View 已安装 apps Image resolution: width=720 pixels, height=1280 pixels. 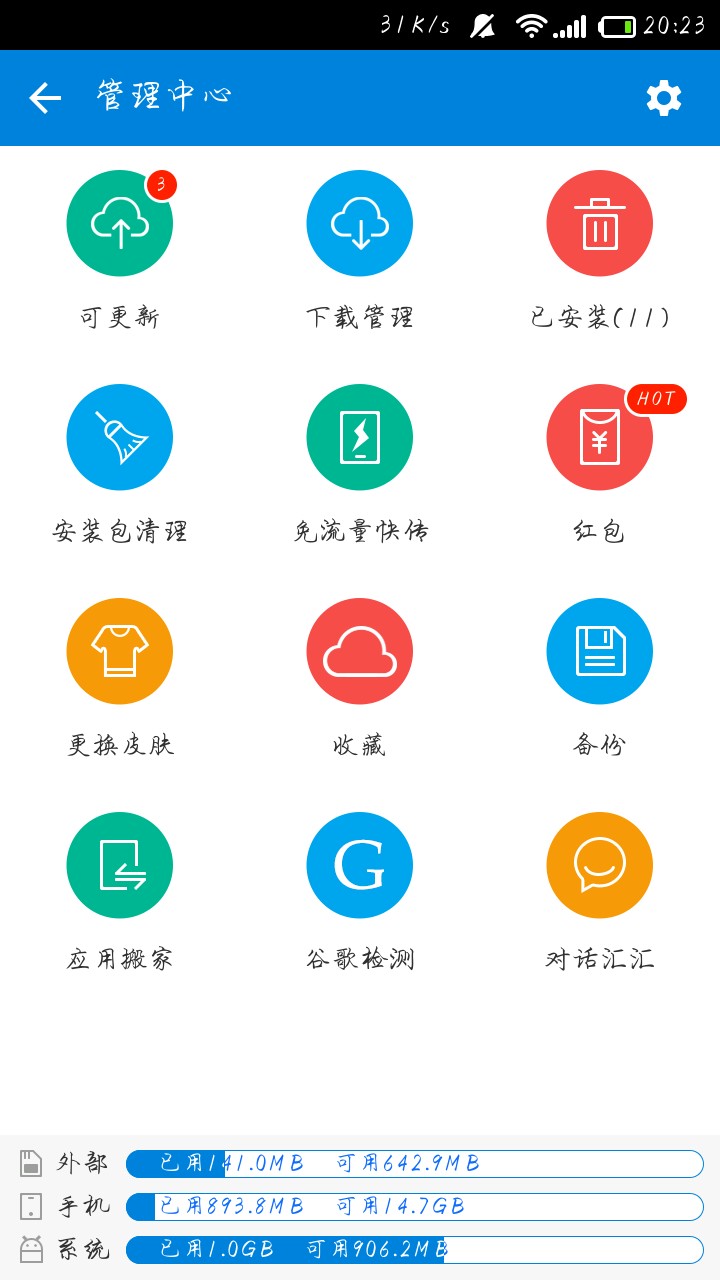(600, 223)
